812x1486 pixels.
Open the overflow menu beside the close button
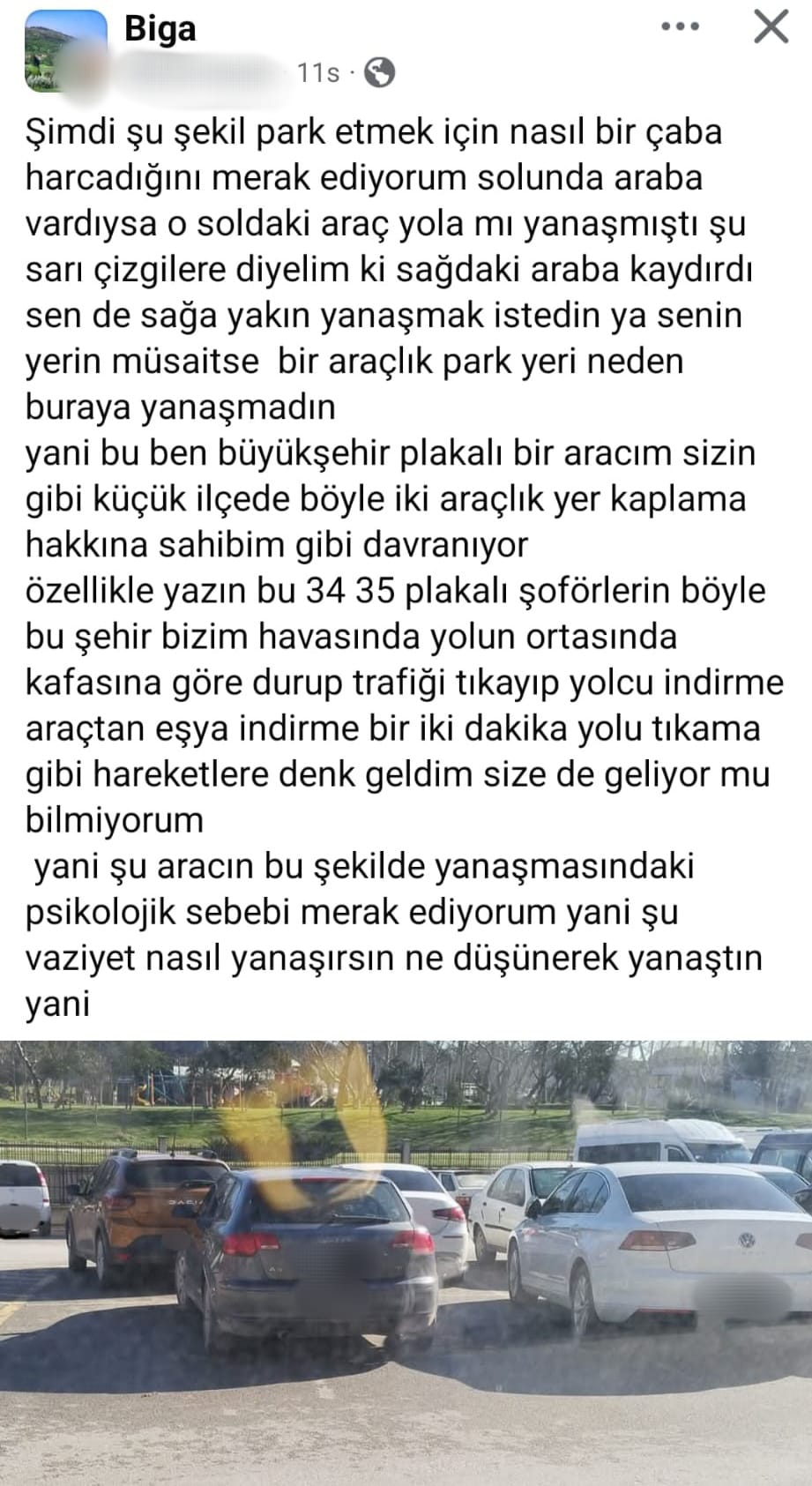pyautogui.click(x=679, y=26)
